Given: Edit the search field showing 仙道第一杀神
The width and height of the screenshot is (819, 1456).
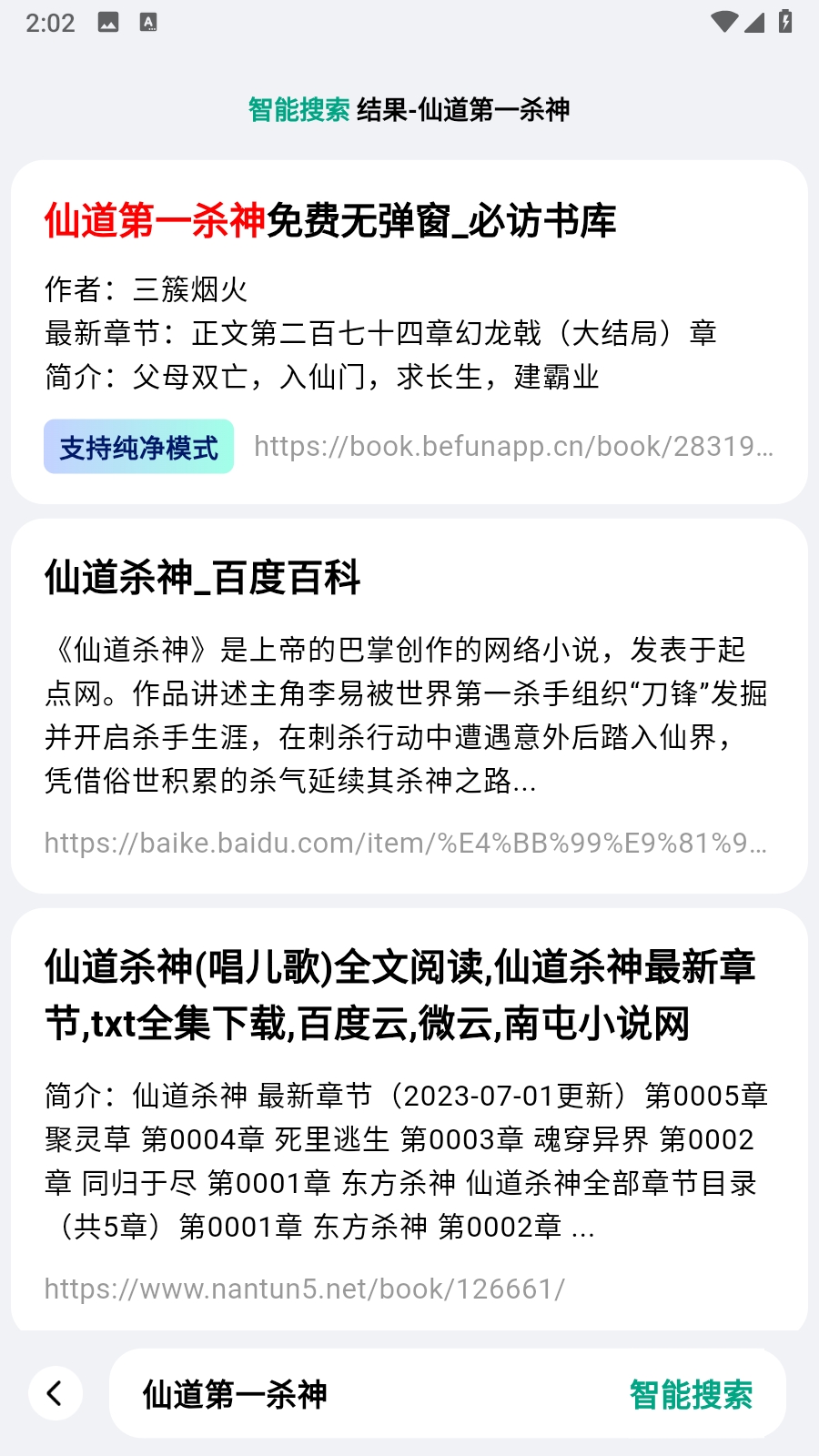Looking at the screenshot, I should (x=364, y=1394).
